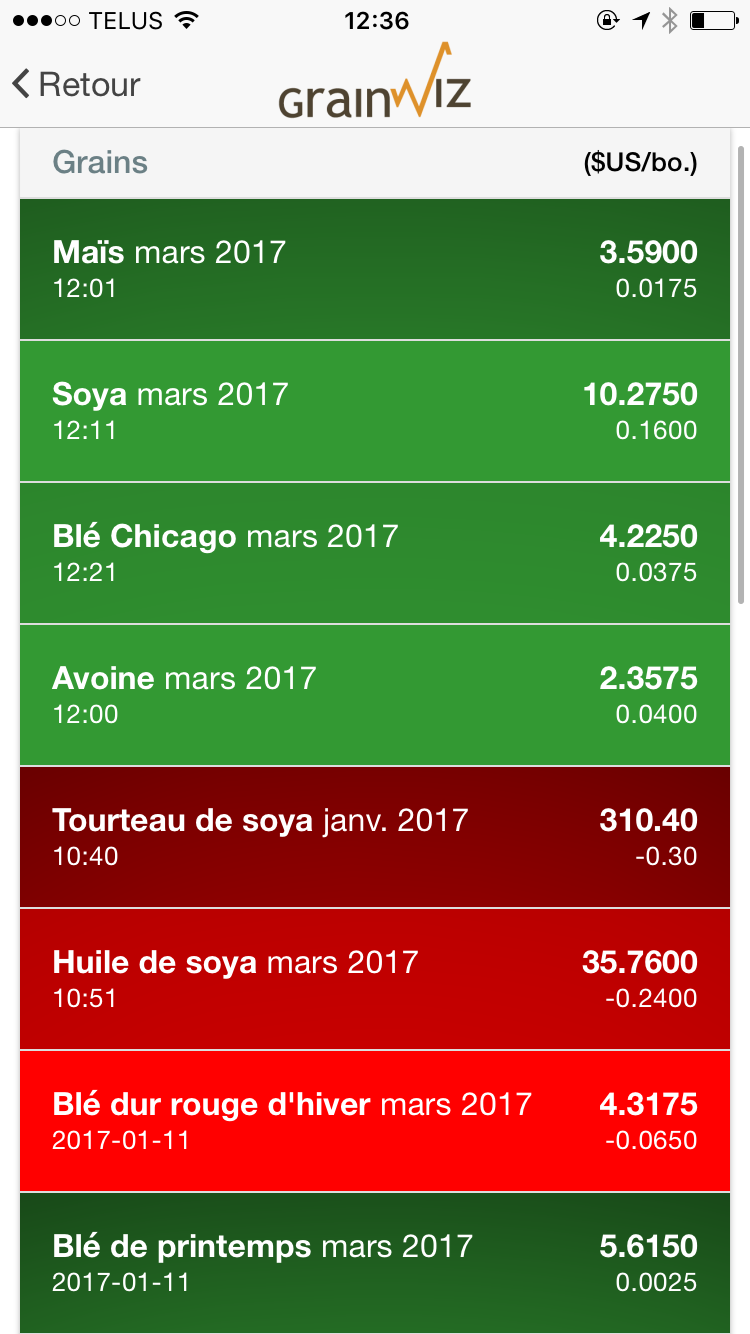This screenshot has height=1334, width=750.
Task: Go back with the Retour button
Action: pyautogui.click(x=76, y=85)
